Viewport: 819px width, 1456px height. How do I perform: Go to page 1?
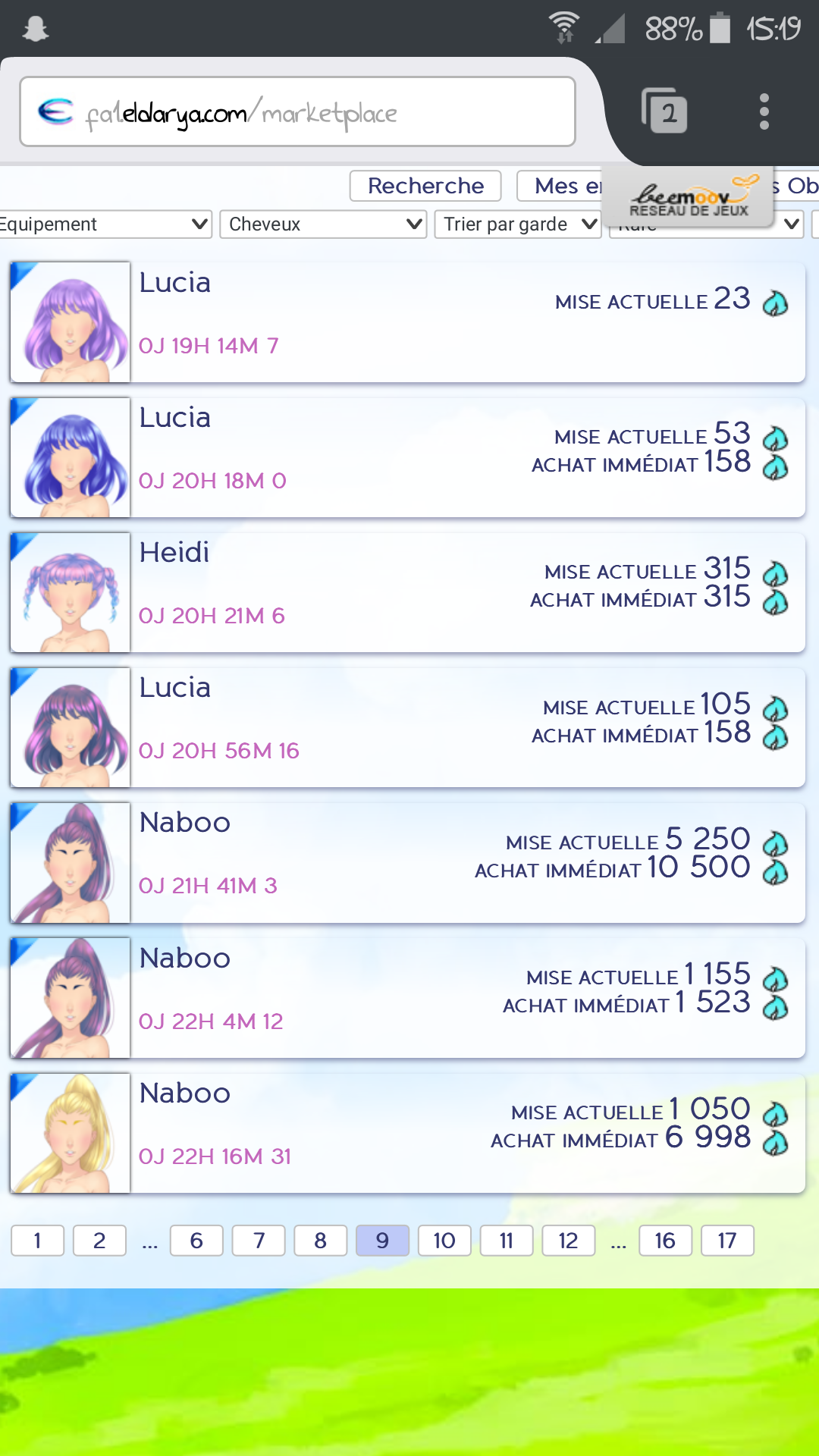[x=37, y=1241]
